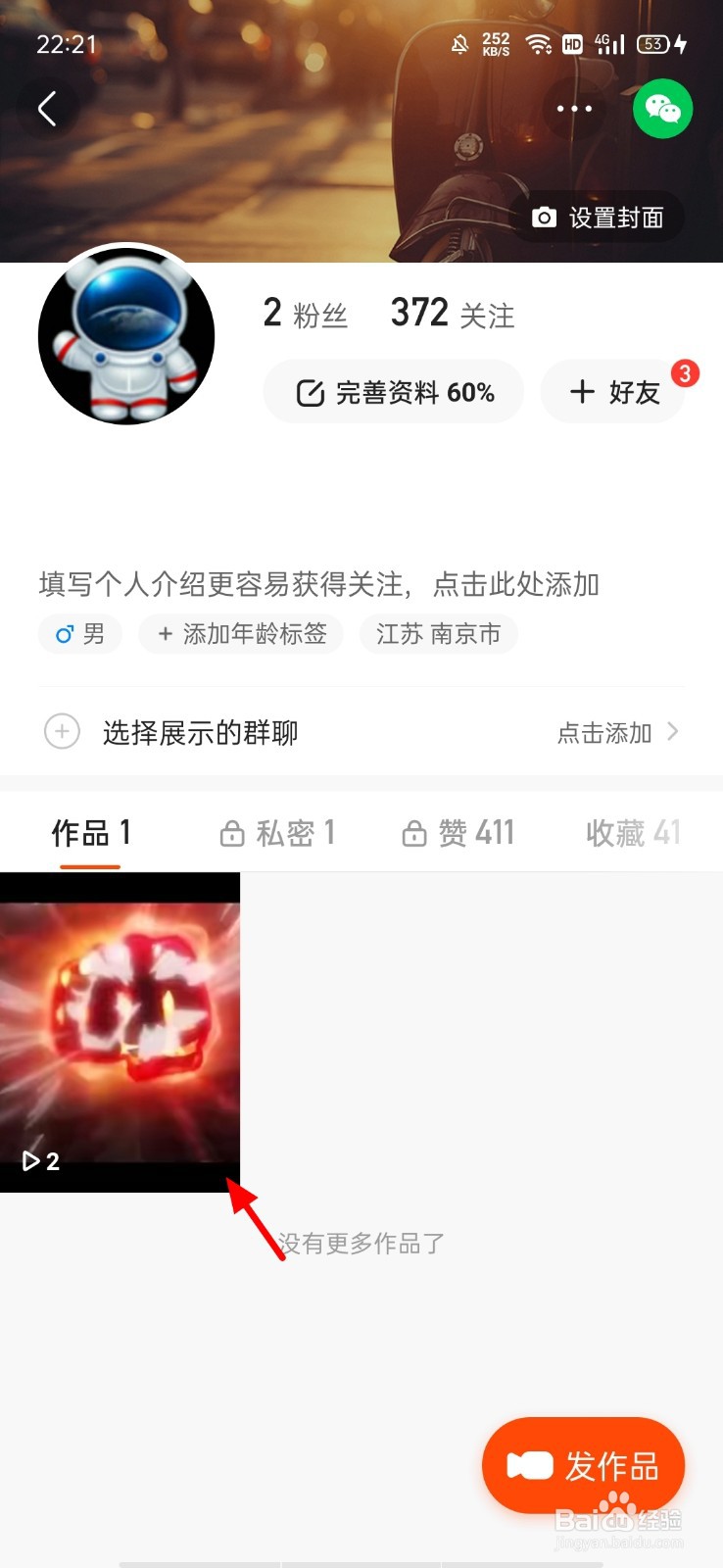Open friends list via 好友 plus icon

(612, 392)
